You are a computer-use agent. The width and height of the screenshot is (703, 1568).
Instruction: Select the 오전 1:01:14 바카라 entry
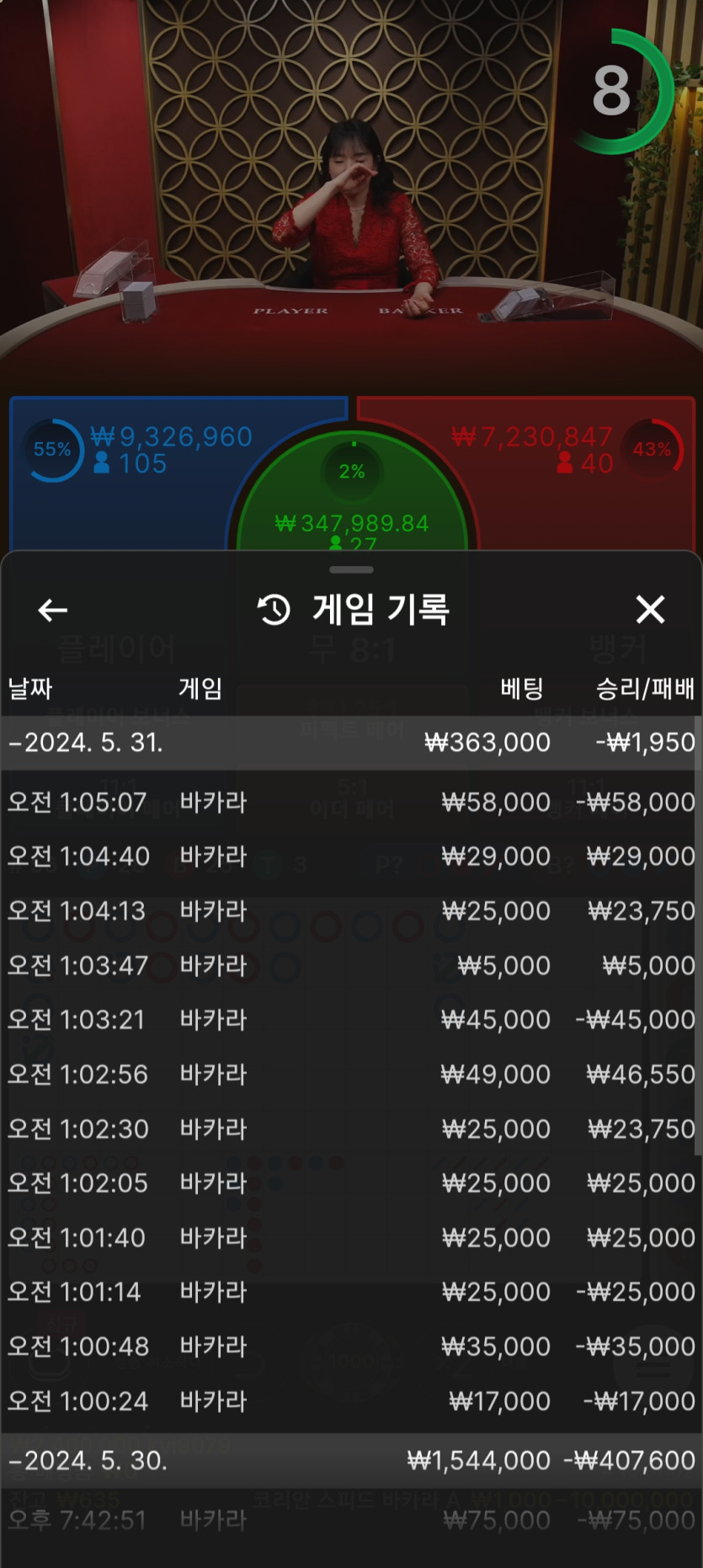350,1292
